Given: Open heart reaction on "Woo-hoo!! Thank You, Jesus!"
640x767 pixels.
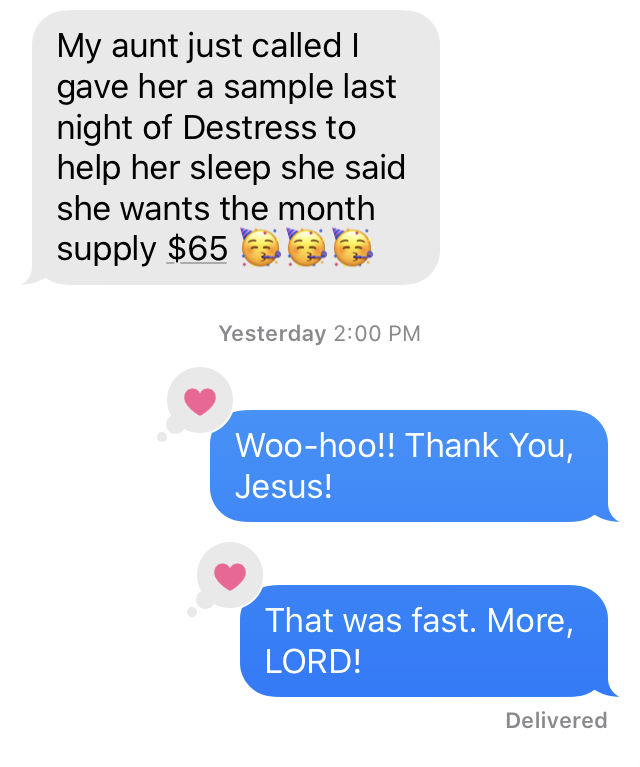Looking at the screenshot, I should point(200,401).
